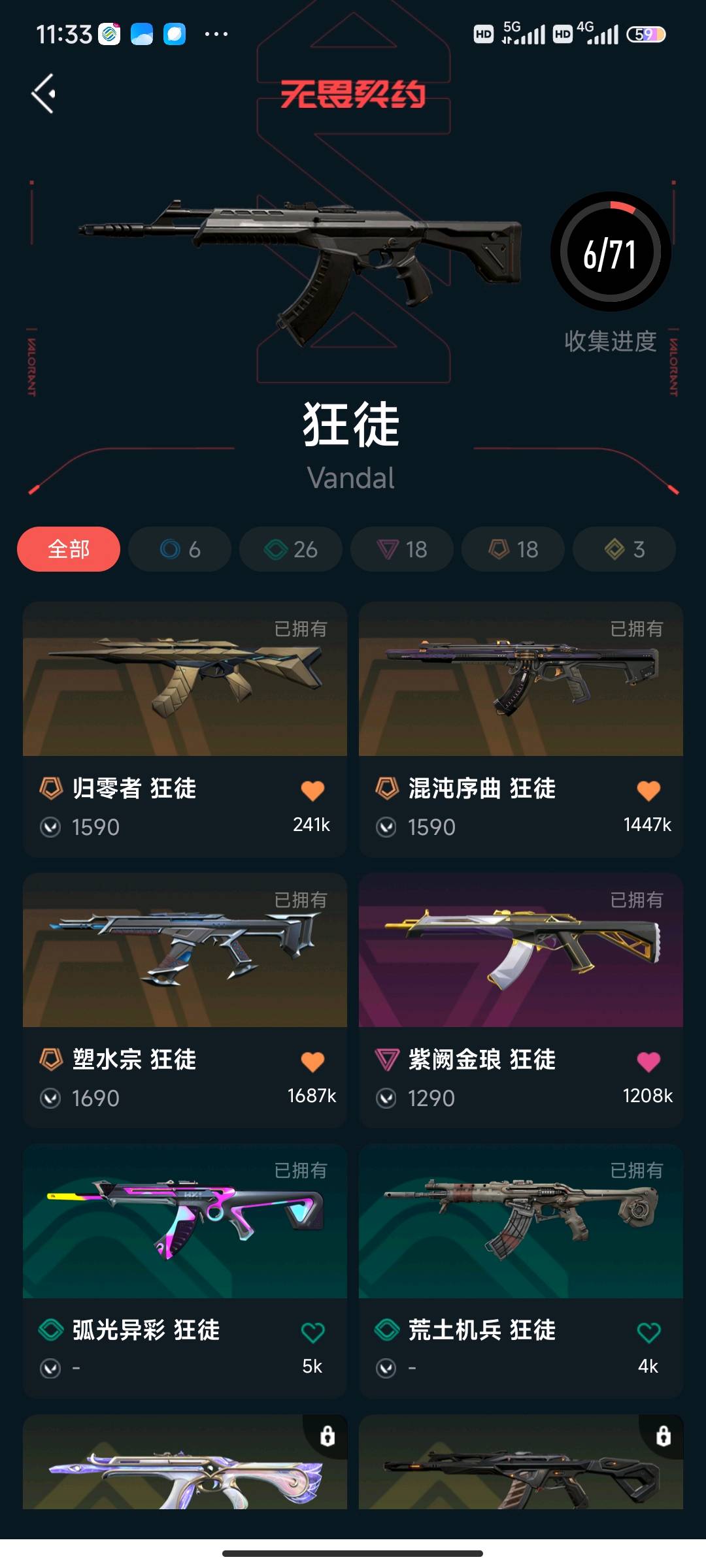This screenshot has height=1568, width=706.
Task: Filter skins by the green diamond tier (26)
Action: point(291,549)
